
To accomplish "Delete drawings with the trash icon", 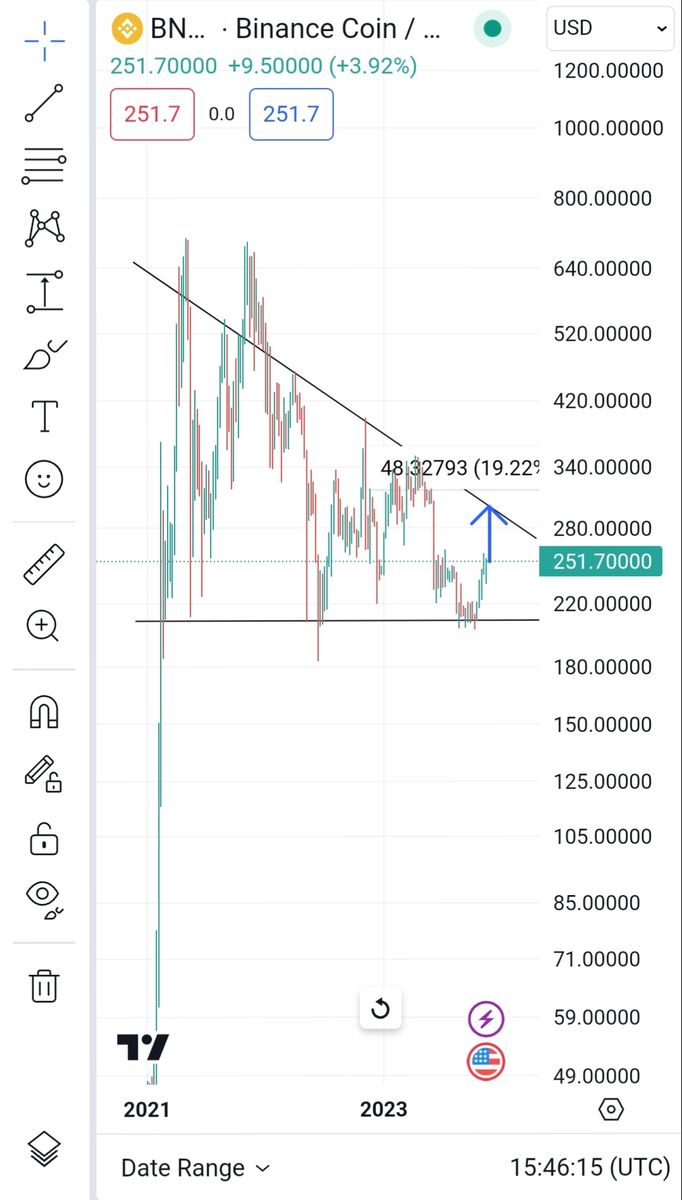I will [44, 985].
